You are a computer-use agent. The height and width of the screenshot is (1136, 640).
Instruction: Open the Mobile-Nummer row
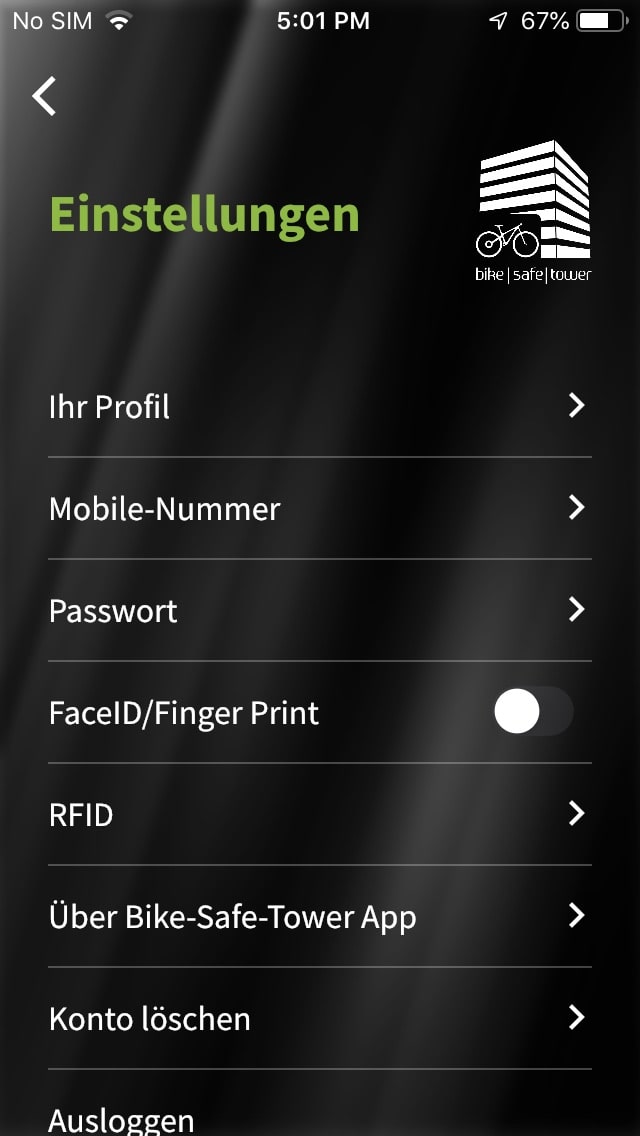[x=320, y=509]
